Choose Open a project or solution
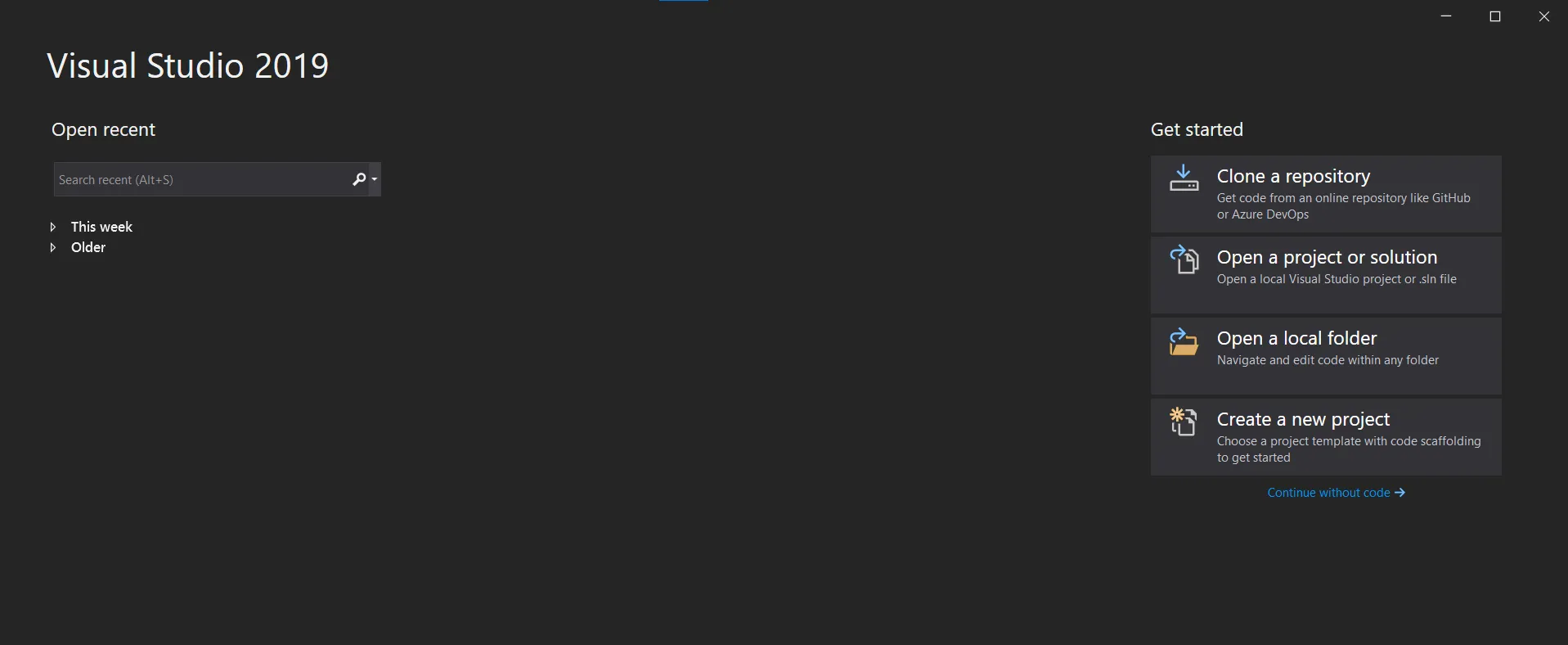The height and width of the screenshot is (645, 1568). pos(1325,275)
